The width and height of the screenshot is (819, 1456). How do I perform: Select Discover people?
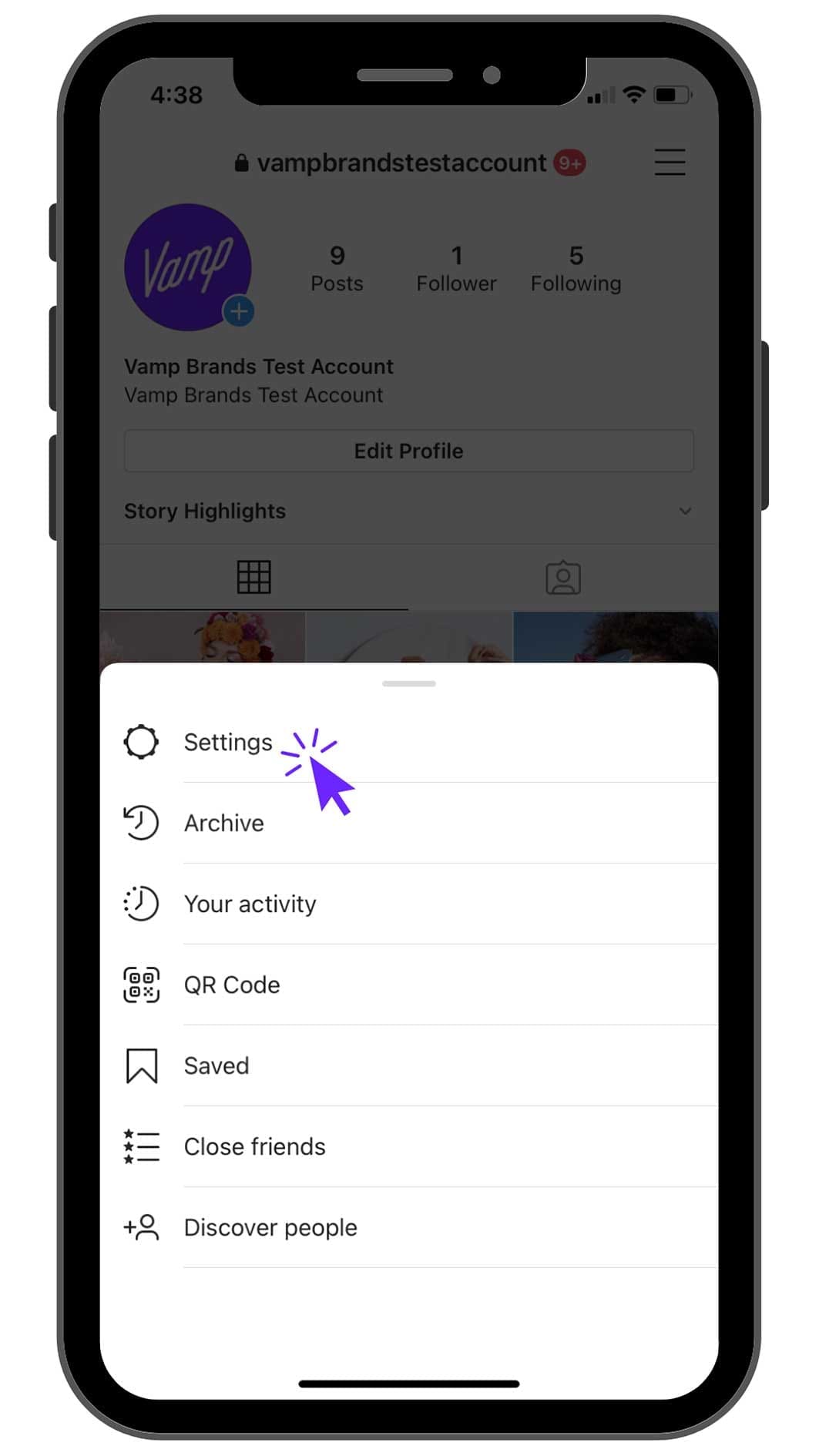click(x=270, y=1227)
